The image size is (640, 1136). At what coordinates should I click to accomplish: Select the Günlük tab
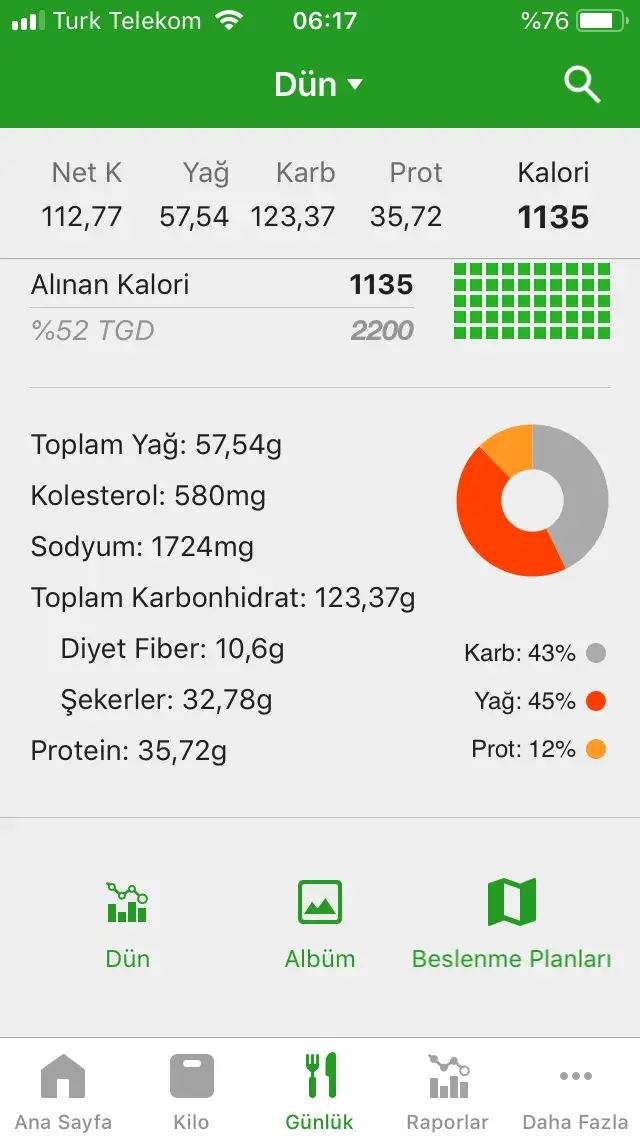coord(320,1090)
